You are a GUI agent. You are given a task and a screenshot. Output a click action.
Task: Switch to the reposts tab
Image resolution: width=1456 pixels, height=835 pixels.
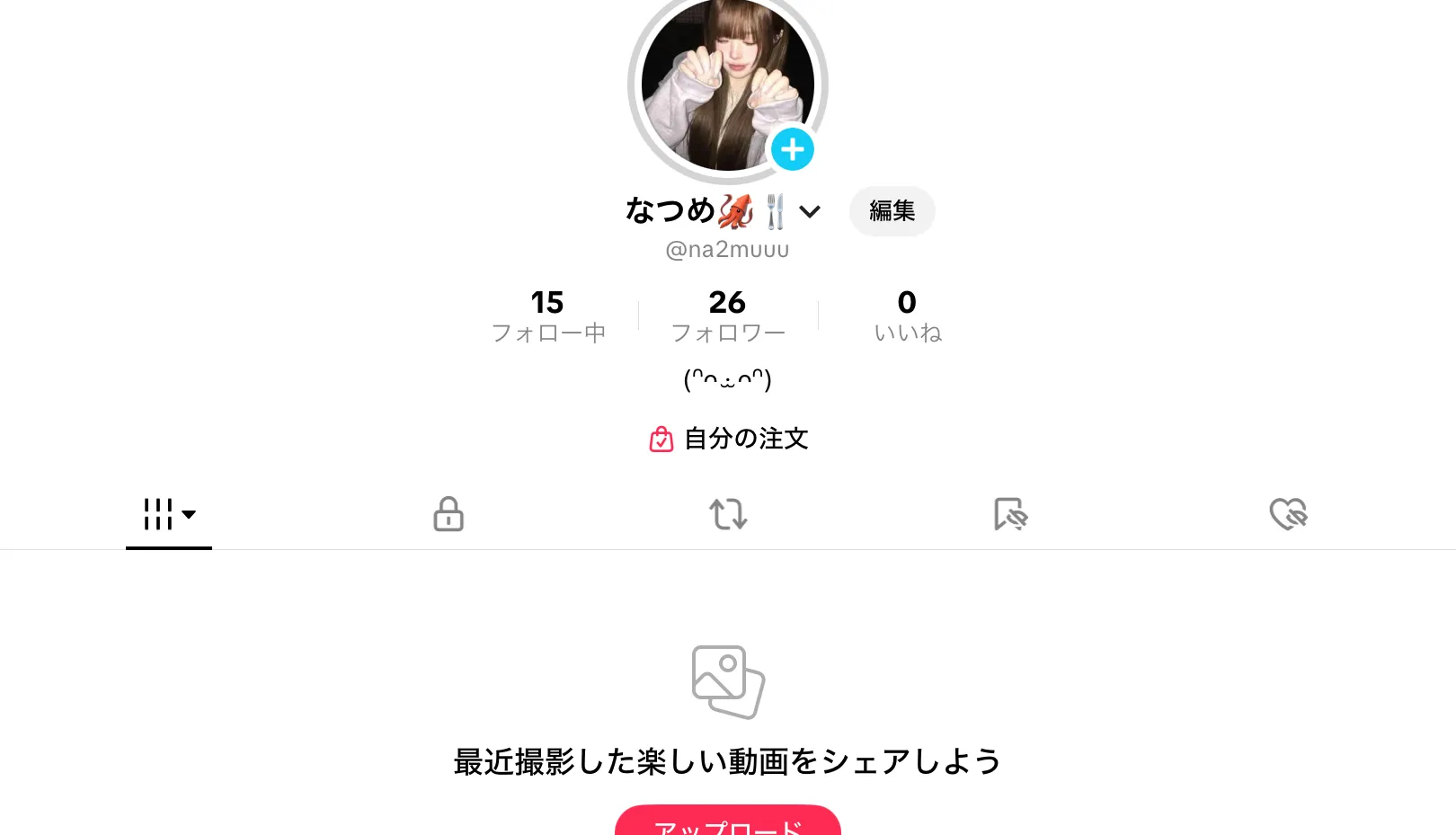728,514
